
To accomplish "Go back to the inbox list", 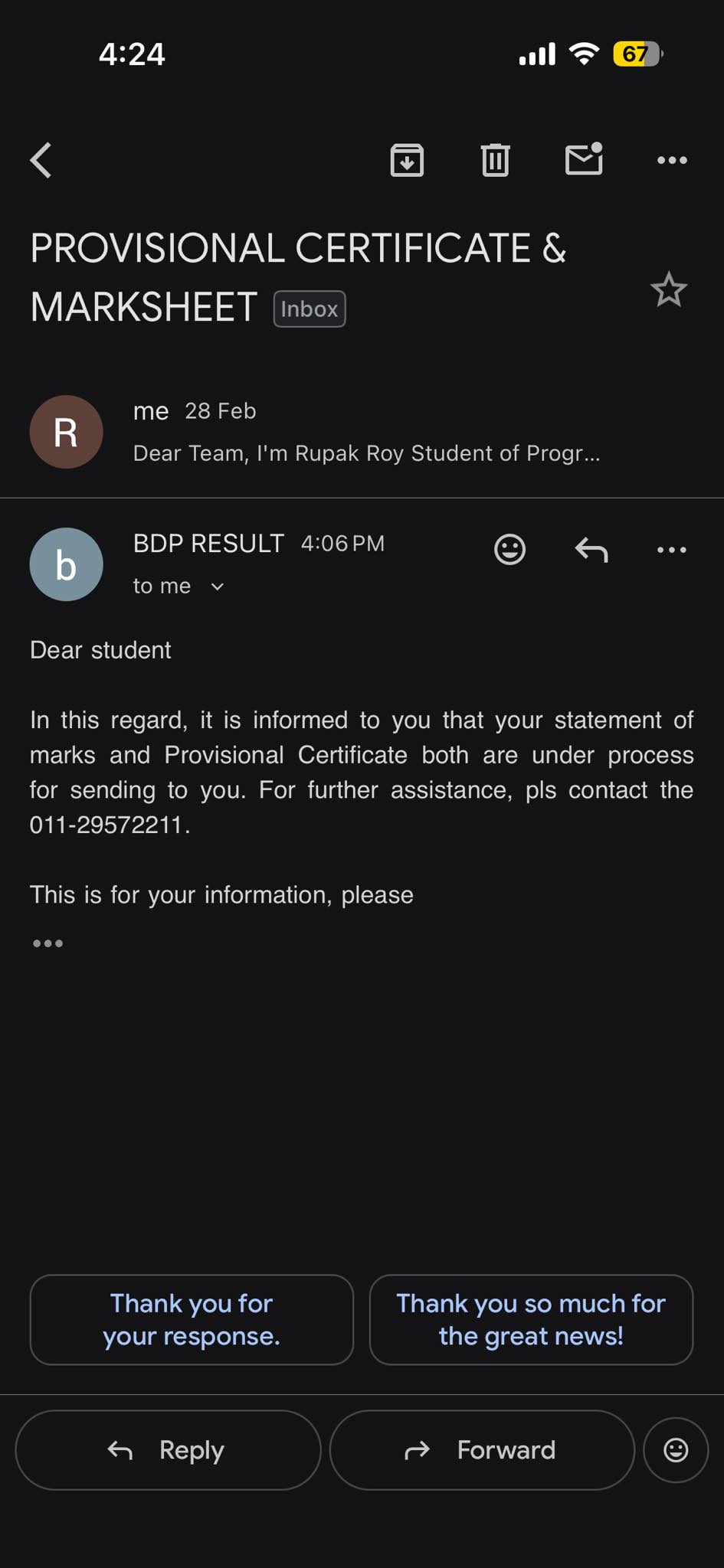I will pyautogui.click(x=41, y=160).
